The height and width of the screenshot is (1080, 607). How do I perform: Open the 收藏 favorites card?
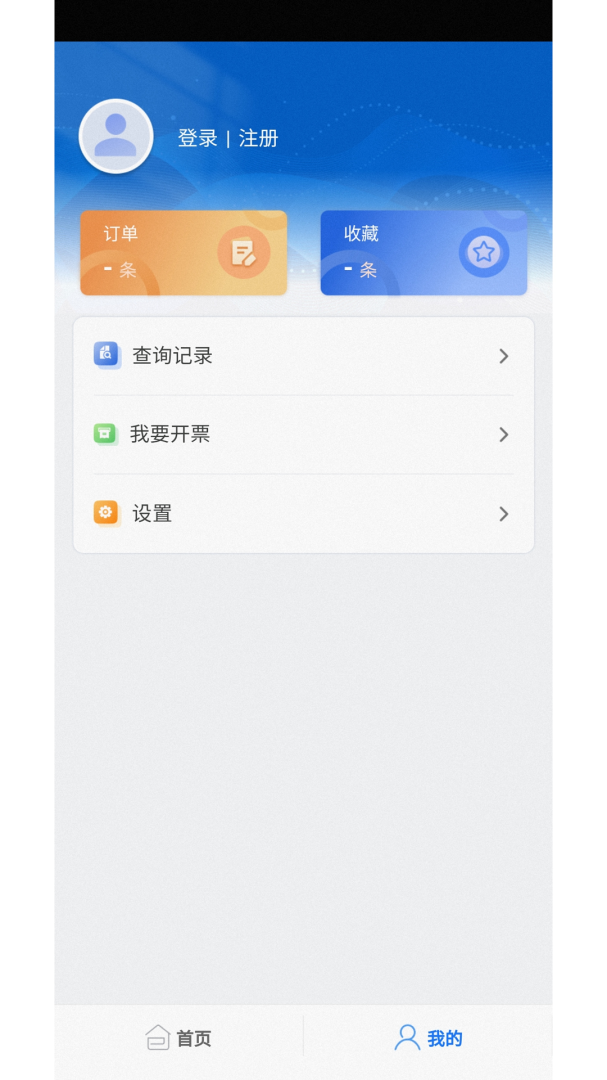424,253
